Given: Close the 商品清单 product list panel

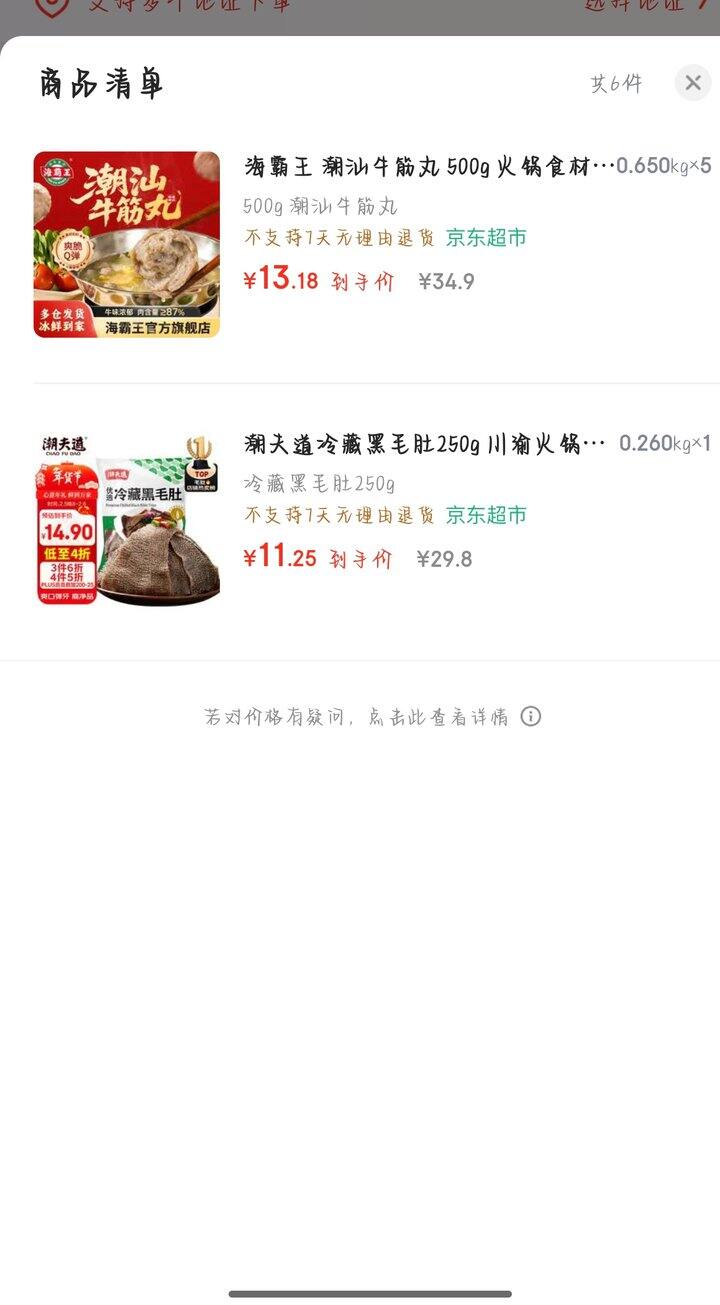Looking at the screenshot, I should [692, 84].
